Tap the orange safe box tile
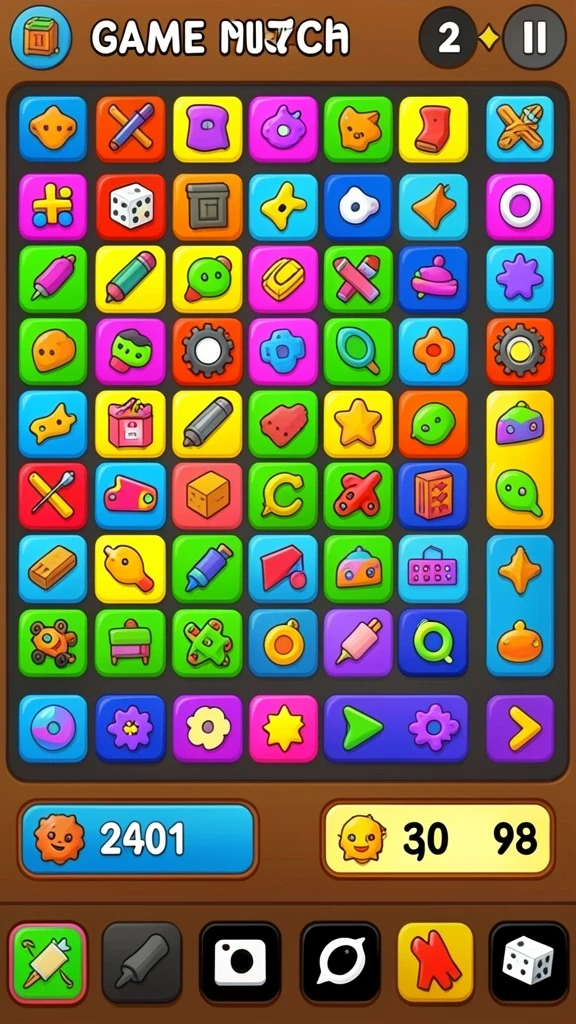 coord(207,206)
